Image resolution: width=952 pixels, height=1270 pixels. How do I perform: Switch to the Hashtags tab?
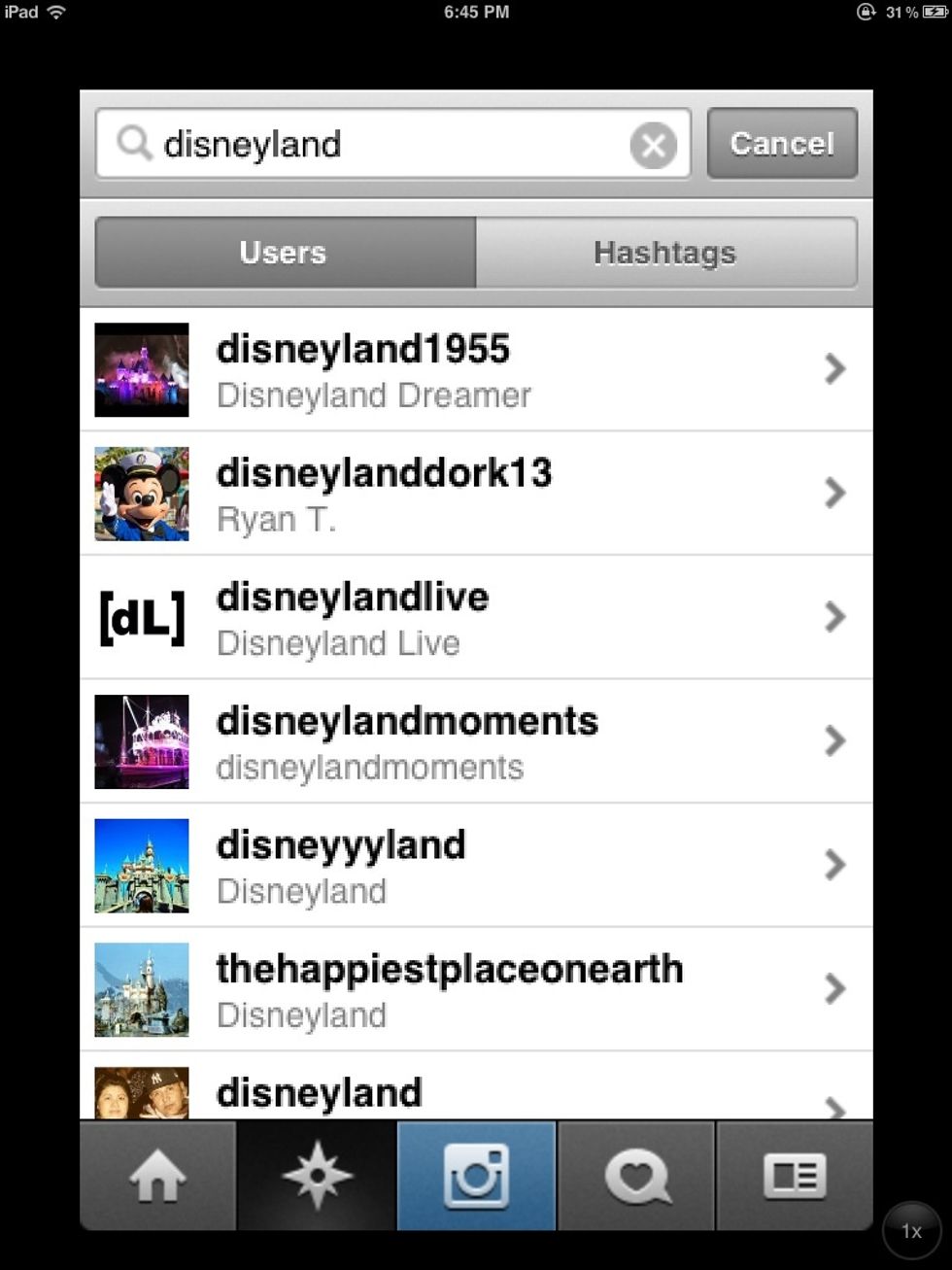point(664,253)
